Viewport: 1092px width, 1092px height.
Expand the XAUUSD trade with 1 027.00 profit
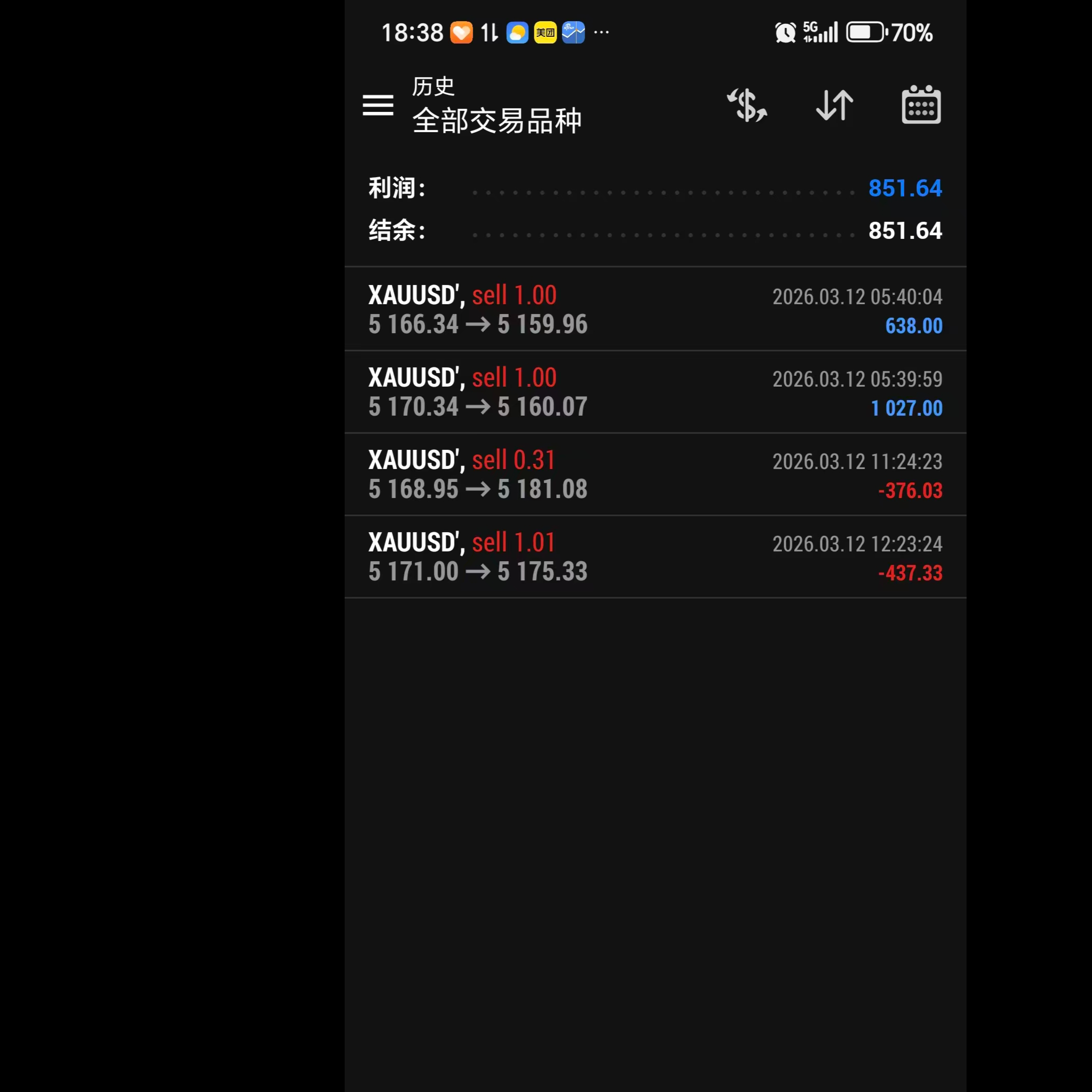pyautogui.click(x=655, y=392)
